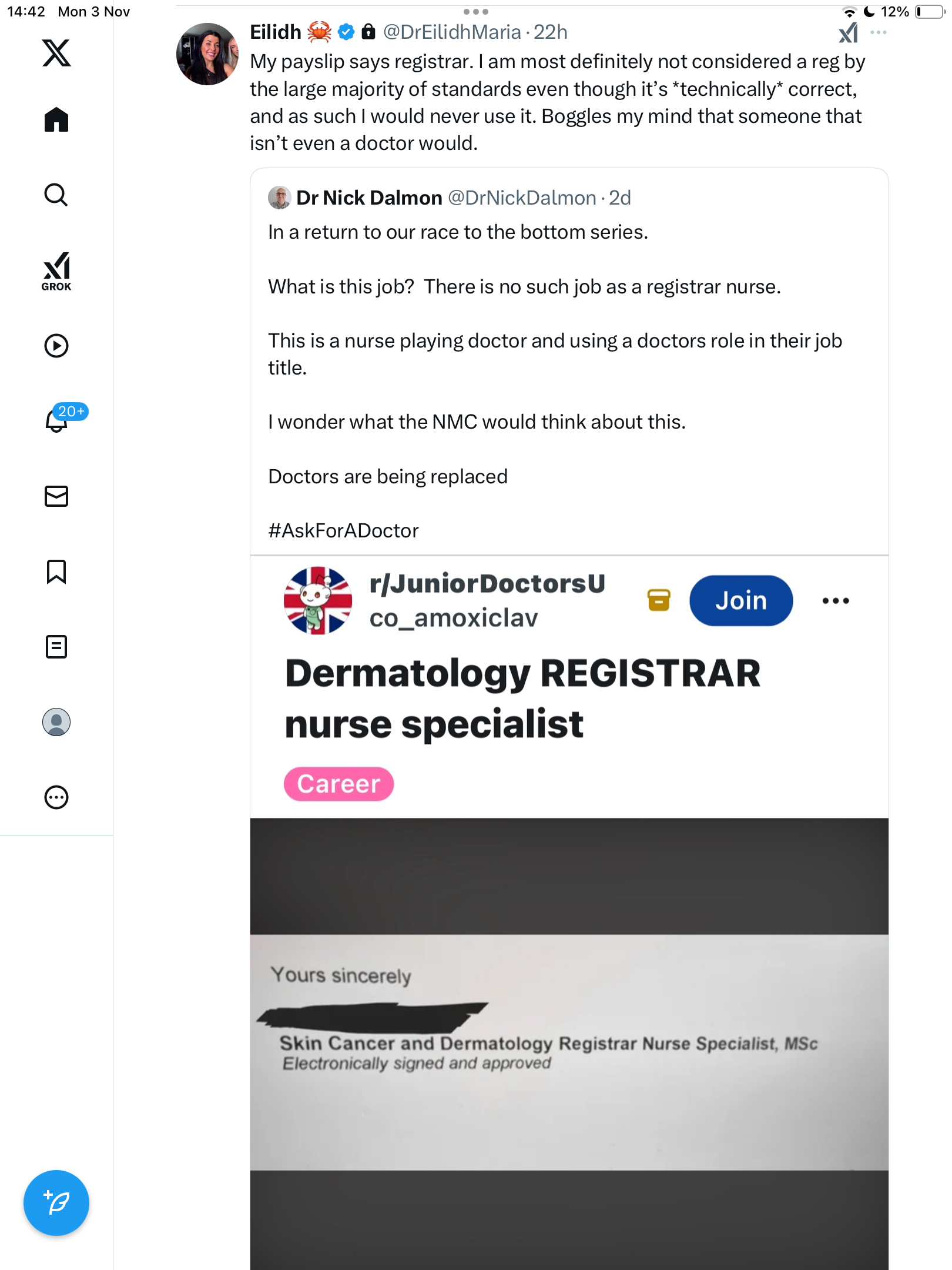Tap the X logo in the sidebar

(56, 53)
